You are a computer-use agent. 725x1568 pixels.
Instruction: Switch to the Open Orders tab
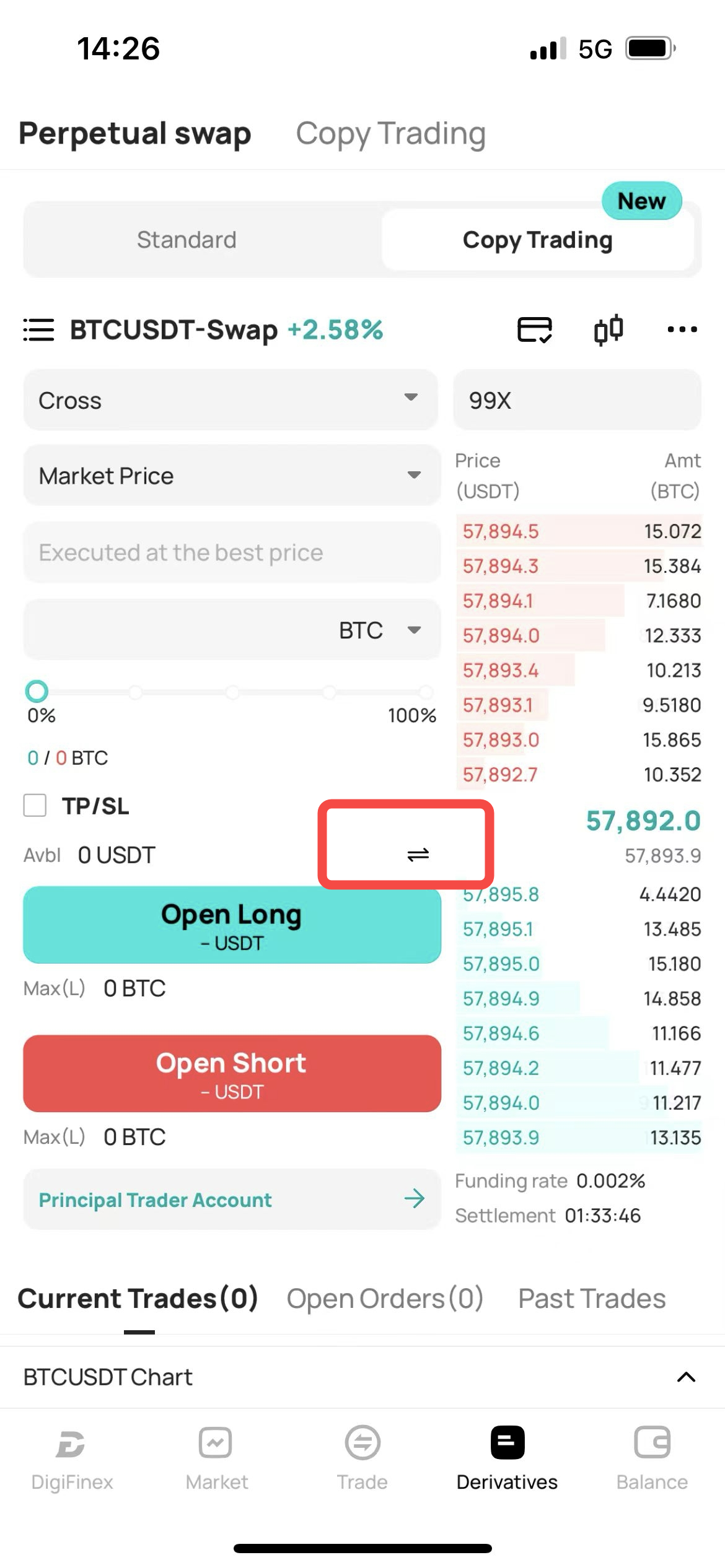[x=384, y=1299]
